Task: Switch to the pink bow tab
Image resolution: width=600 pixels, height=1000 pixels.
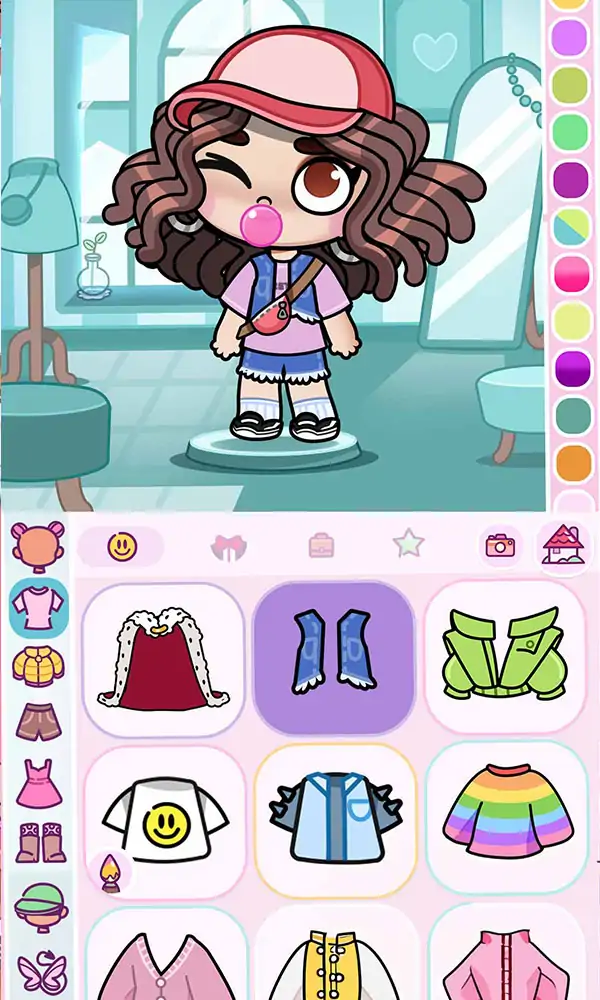Action: coord(228,546)
